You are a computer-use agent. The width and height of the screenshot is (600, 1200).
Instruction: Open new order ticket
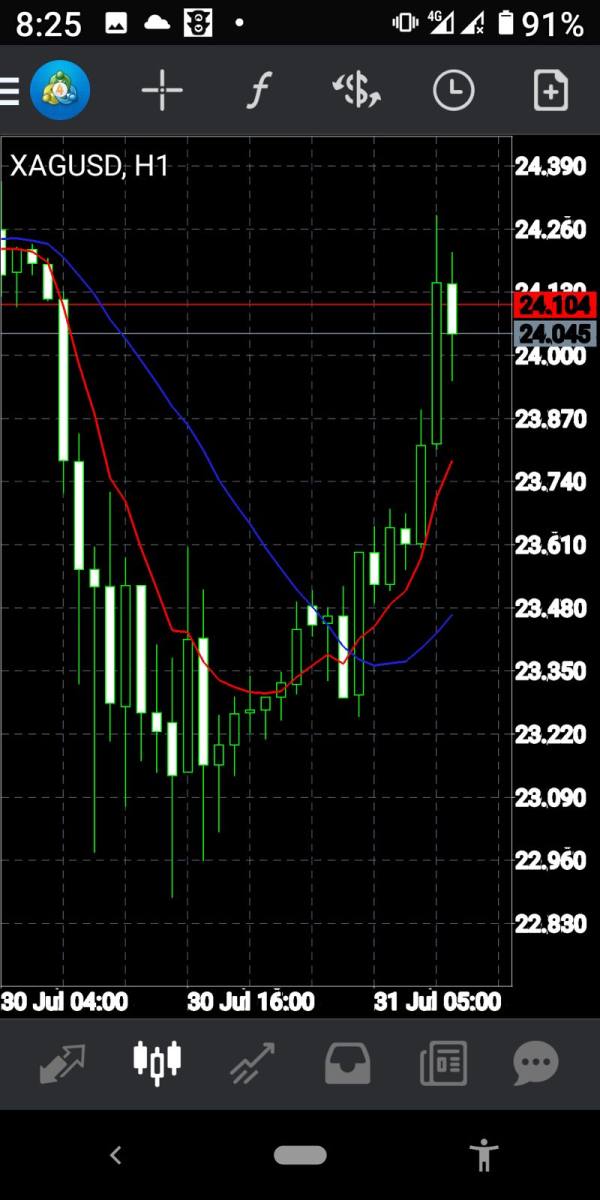coord(551,92)
